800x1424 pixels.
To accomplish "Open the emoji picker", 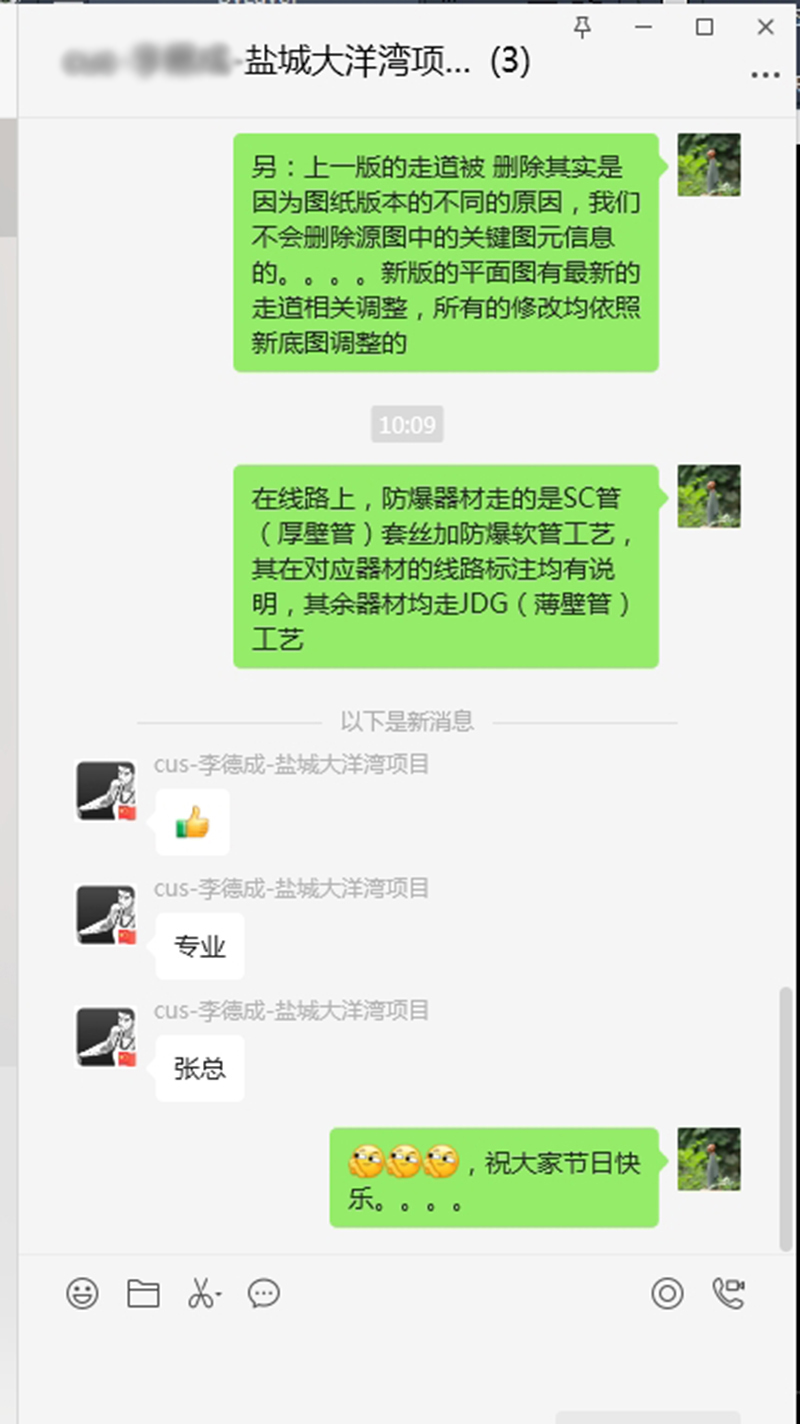I will coord(82,1293).
